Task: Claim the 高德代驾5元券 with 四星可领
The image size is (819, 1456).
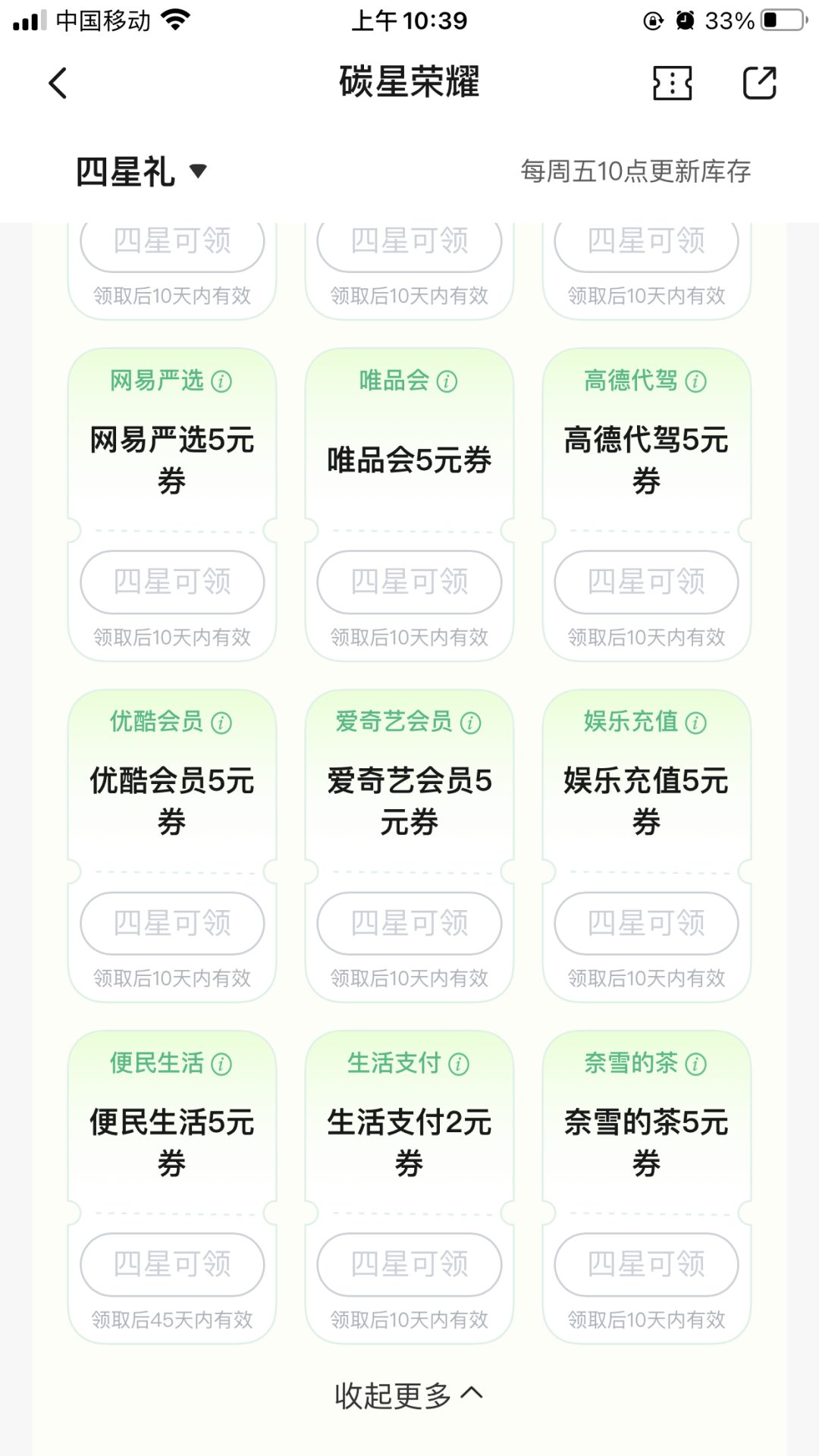Action: 646,582
